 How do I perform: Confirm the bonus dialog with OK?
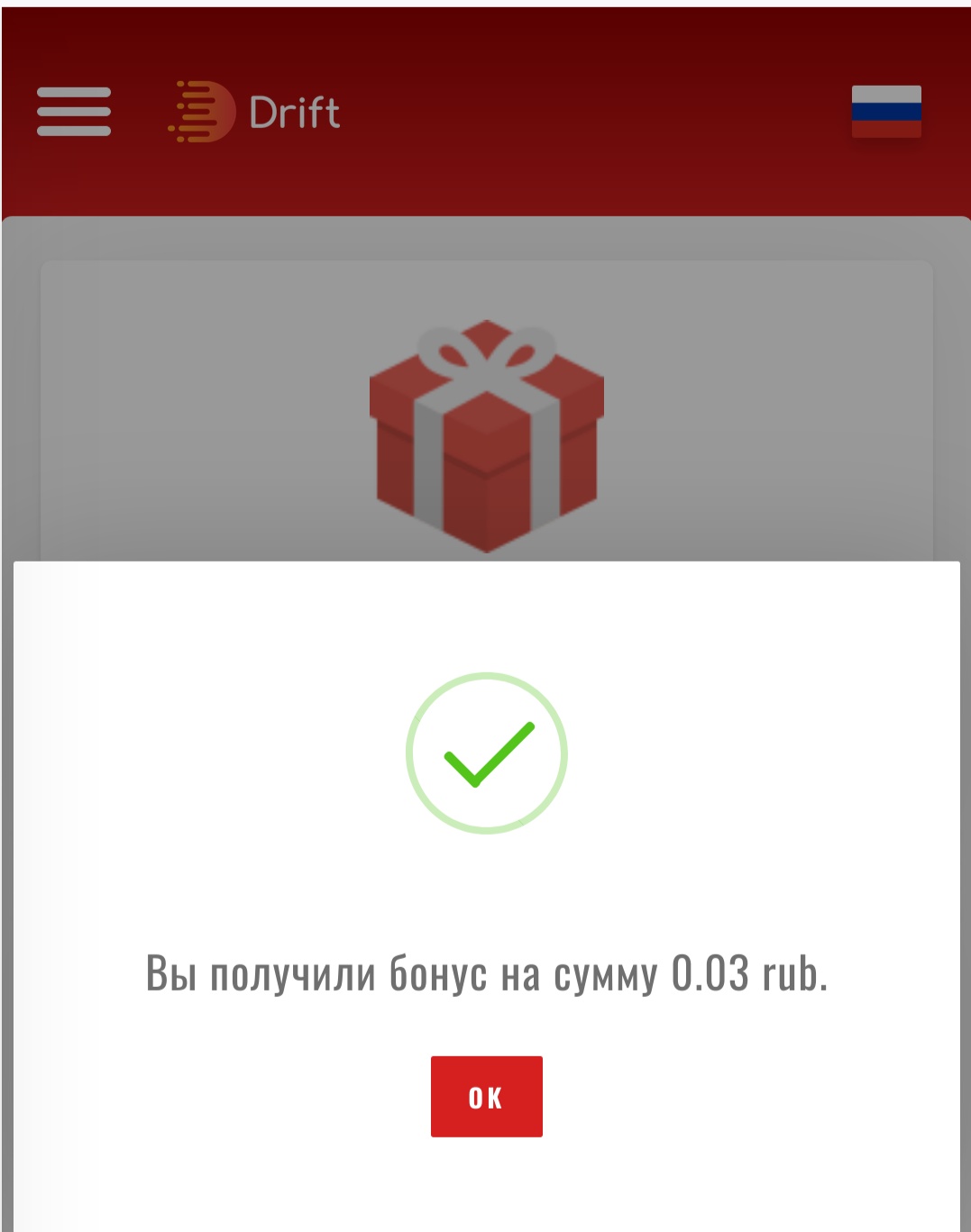click(x=486, y=1096)
